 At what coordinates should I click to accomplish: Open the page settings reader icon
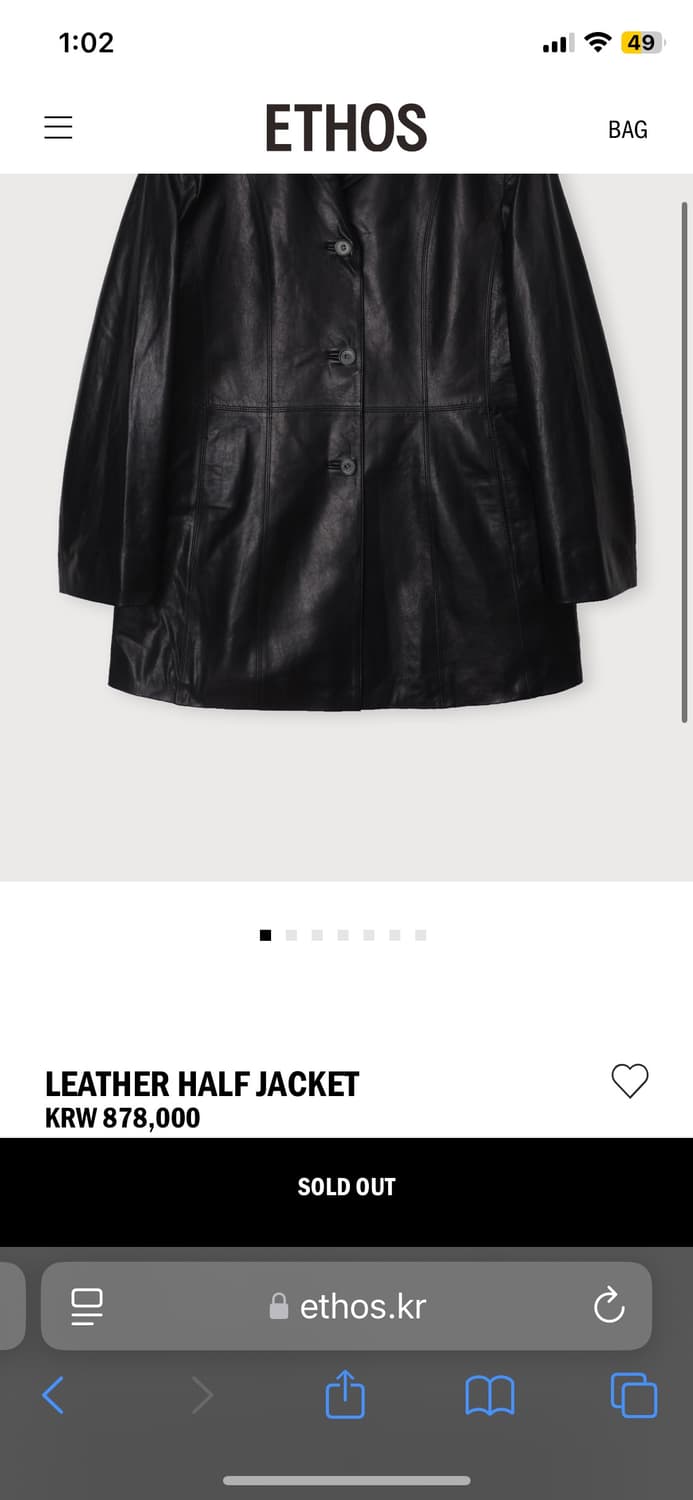[87, 1306]
